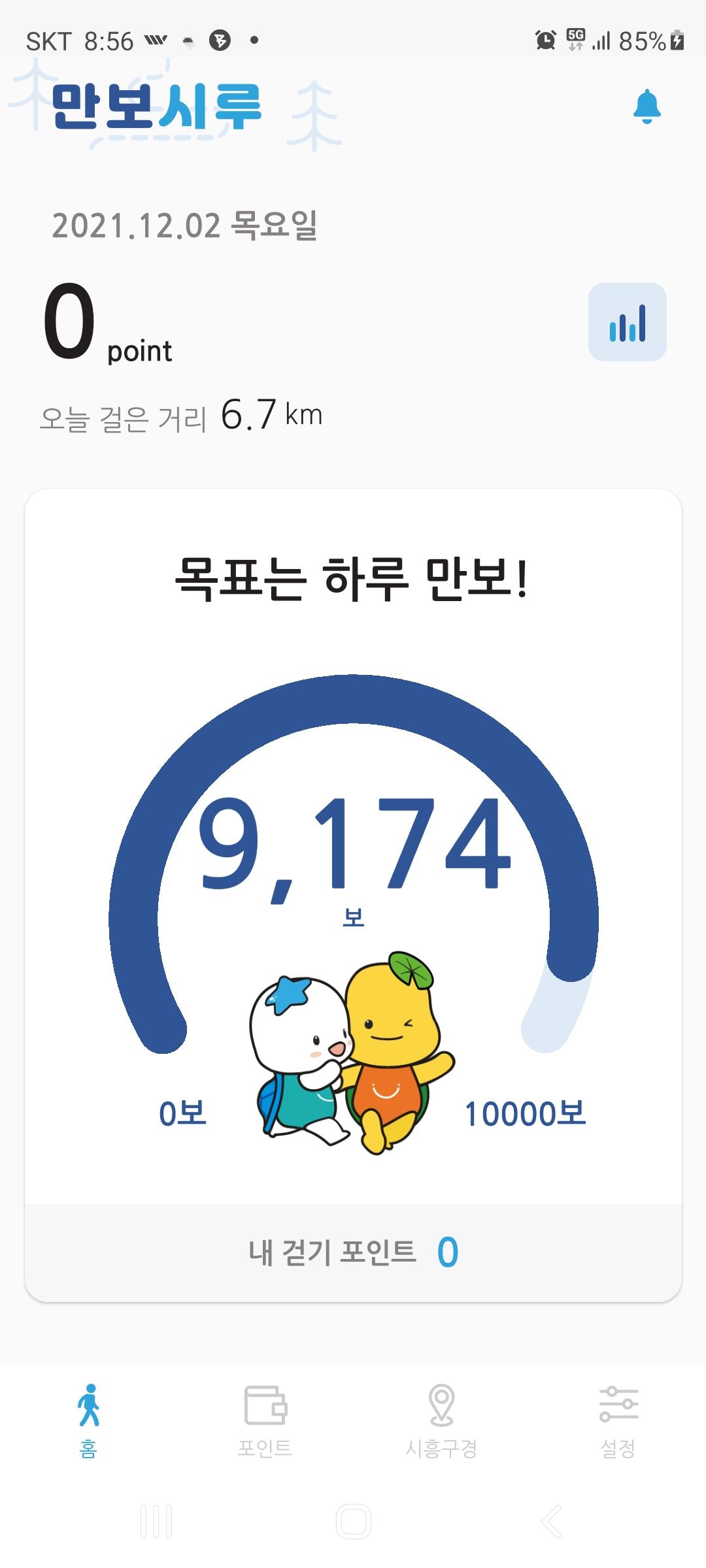Open the notifications bell
This screenshot has width=706, height=1568.
(x=647, y=106)
